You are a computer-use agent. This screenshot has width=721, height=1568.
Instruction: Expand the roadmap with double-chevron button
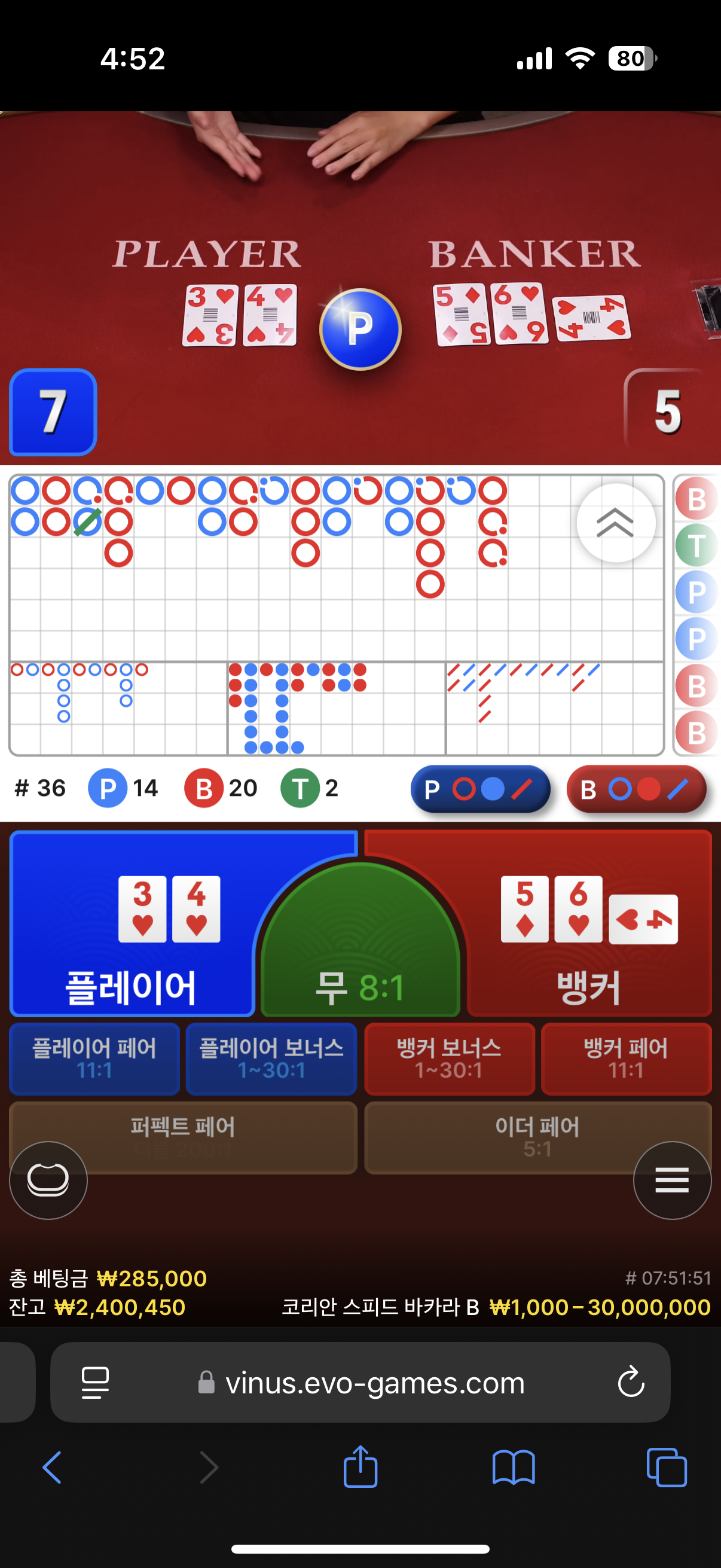pyautogui.click(x=616, y=523)
